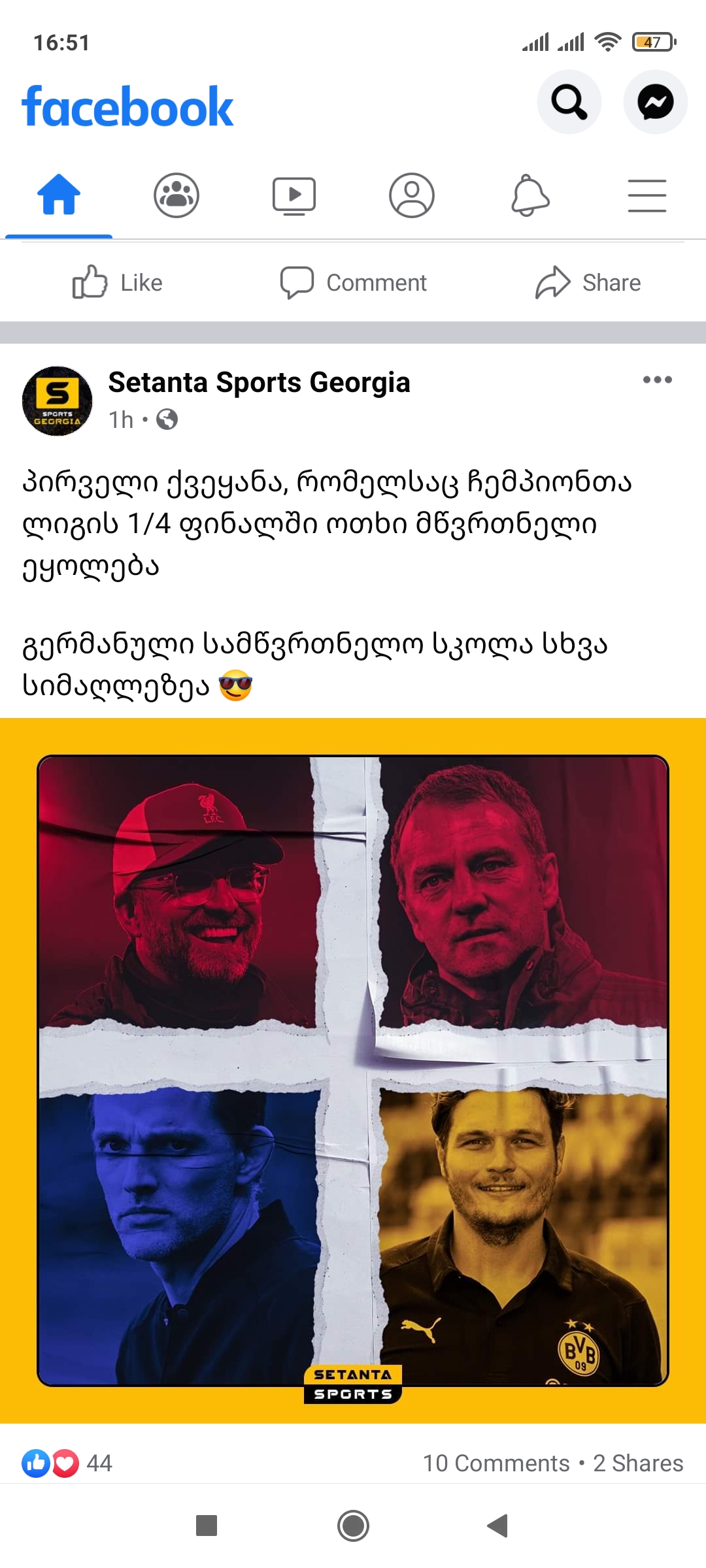Open the notifications bell tab
The height and width of the screenshot is (1568, 706).
pos(529,195)
